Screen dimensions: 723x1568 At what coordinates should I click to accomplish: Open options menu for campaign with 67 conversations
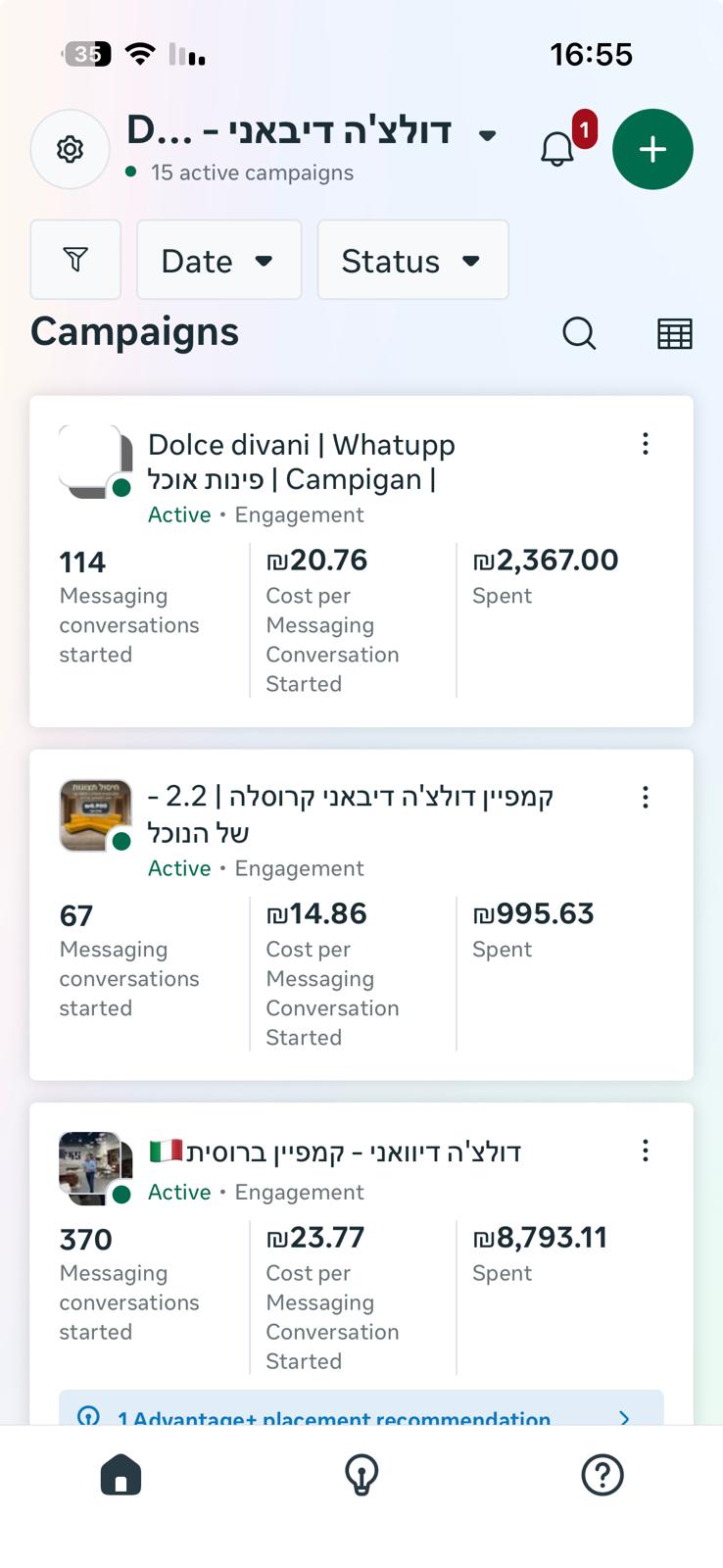[645, 798]
